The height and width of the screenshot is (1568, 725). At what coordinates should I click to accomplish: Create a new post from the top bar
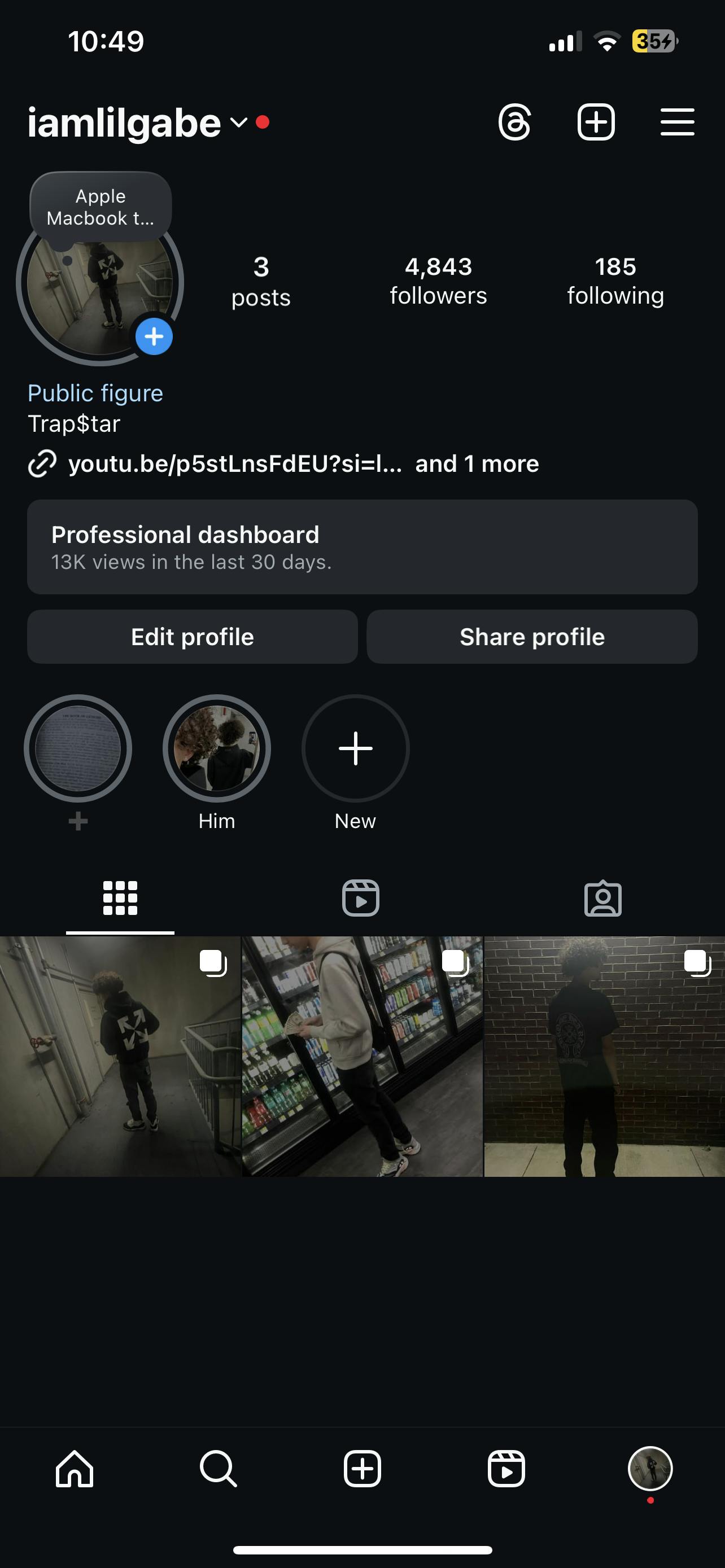click(x=595, y=122)
